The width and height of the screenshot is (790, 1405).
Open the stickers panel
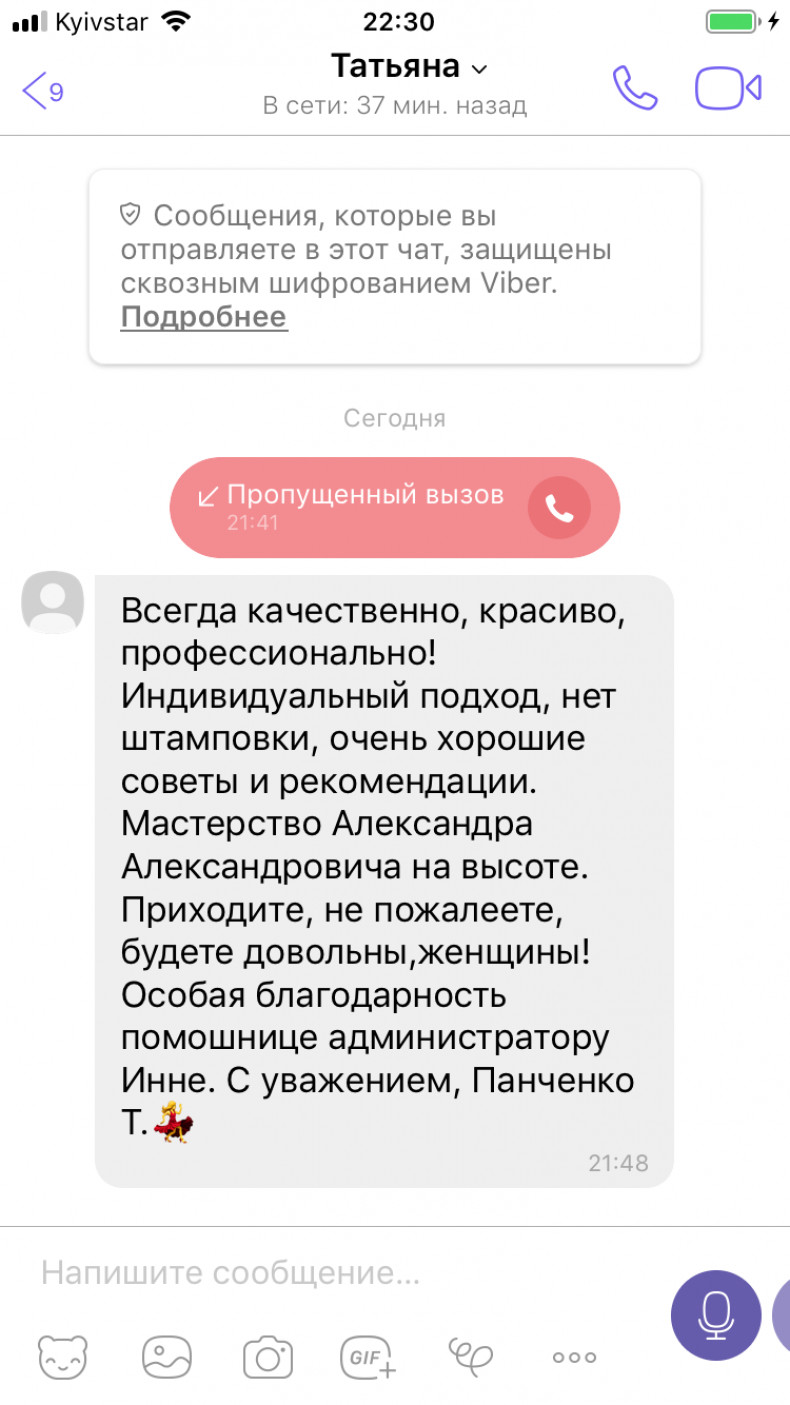[x=63, y=1357]
